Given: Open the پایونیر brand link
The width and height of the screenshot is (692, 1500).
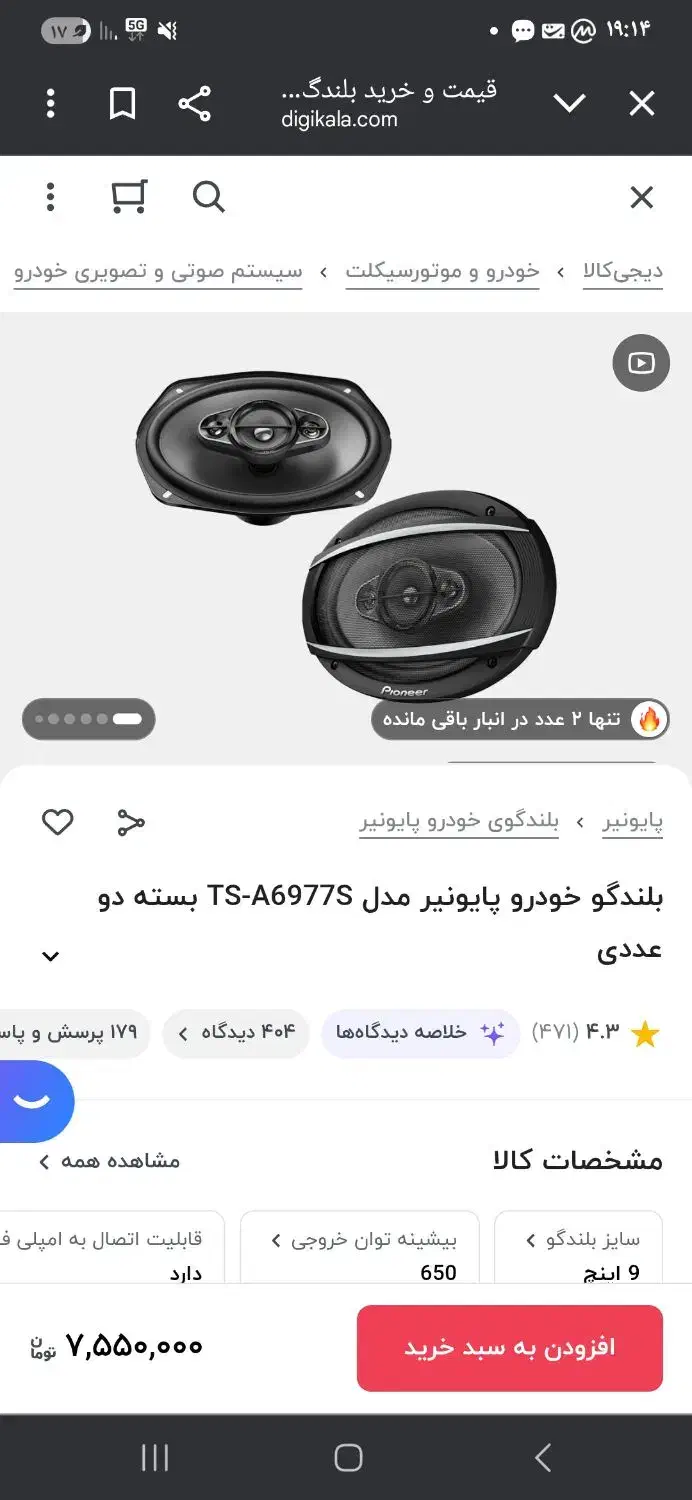Looking at the screenshot, I should 632,822.
